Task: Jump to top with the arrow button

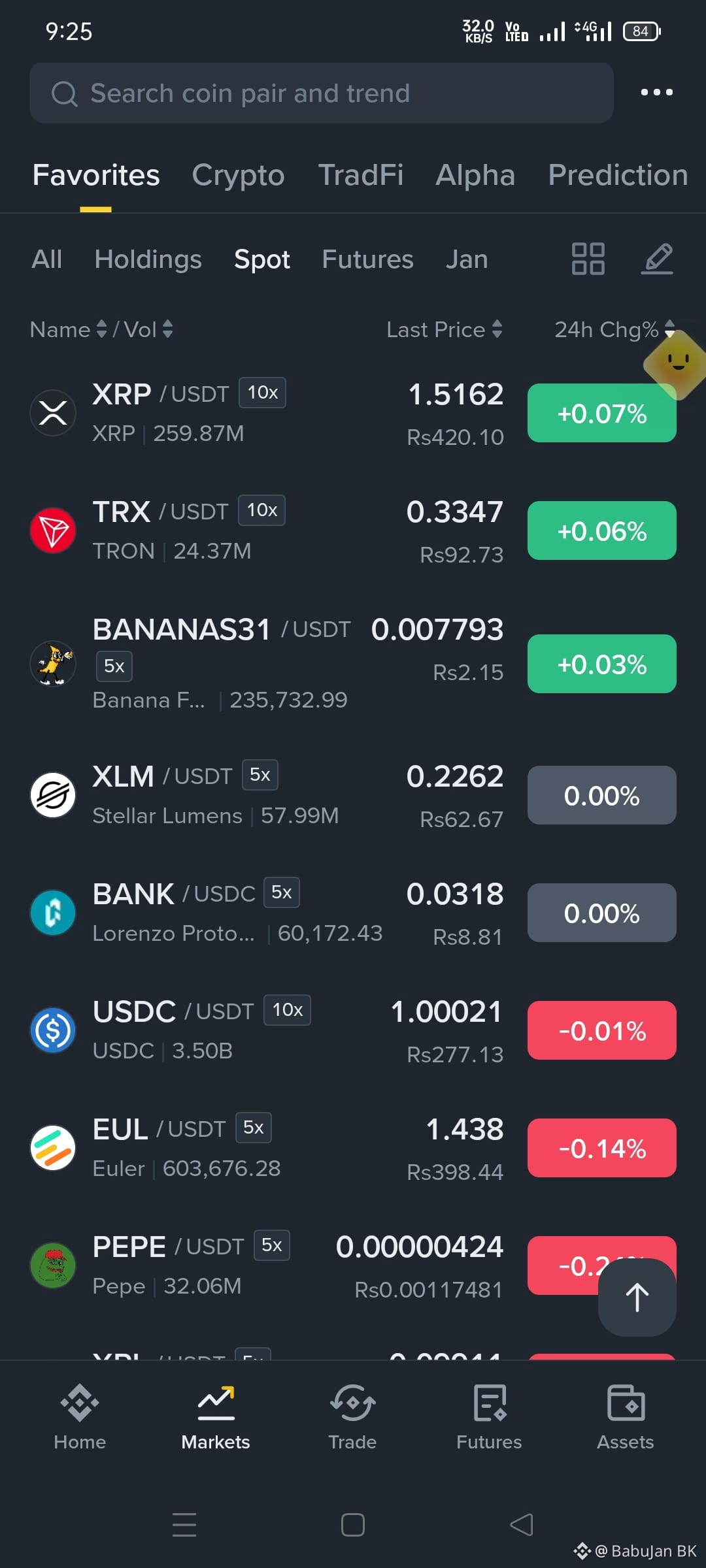Action: point(637,1298)
